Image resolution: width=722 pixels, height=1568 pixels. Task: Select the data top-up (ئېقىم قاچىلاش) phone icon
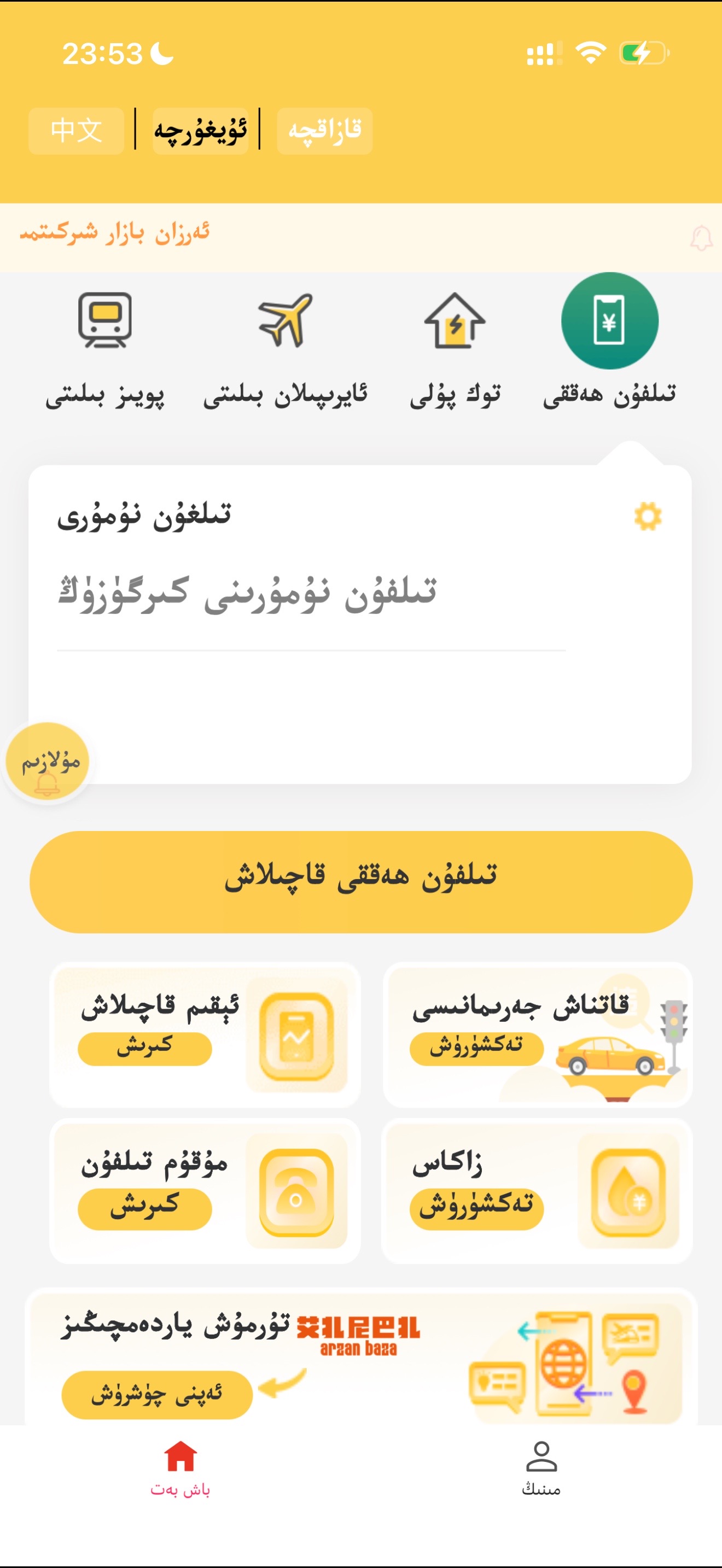pyautogui.click(x=296, y=1035)
